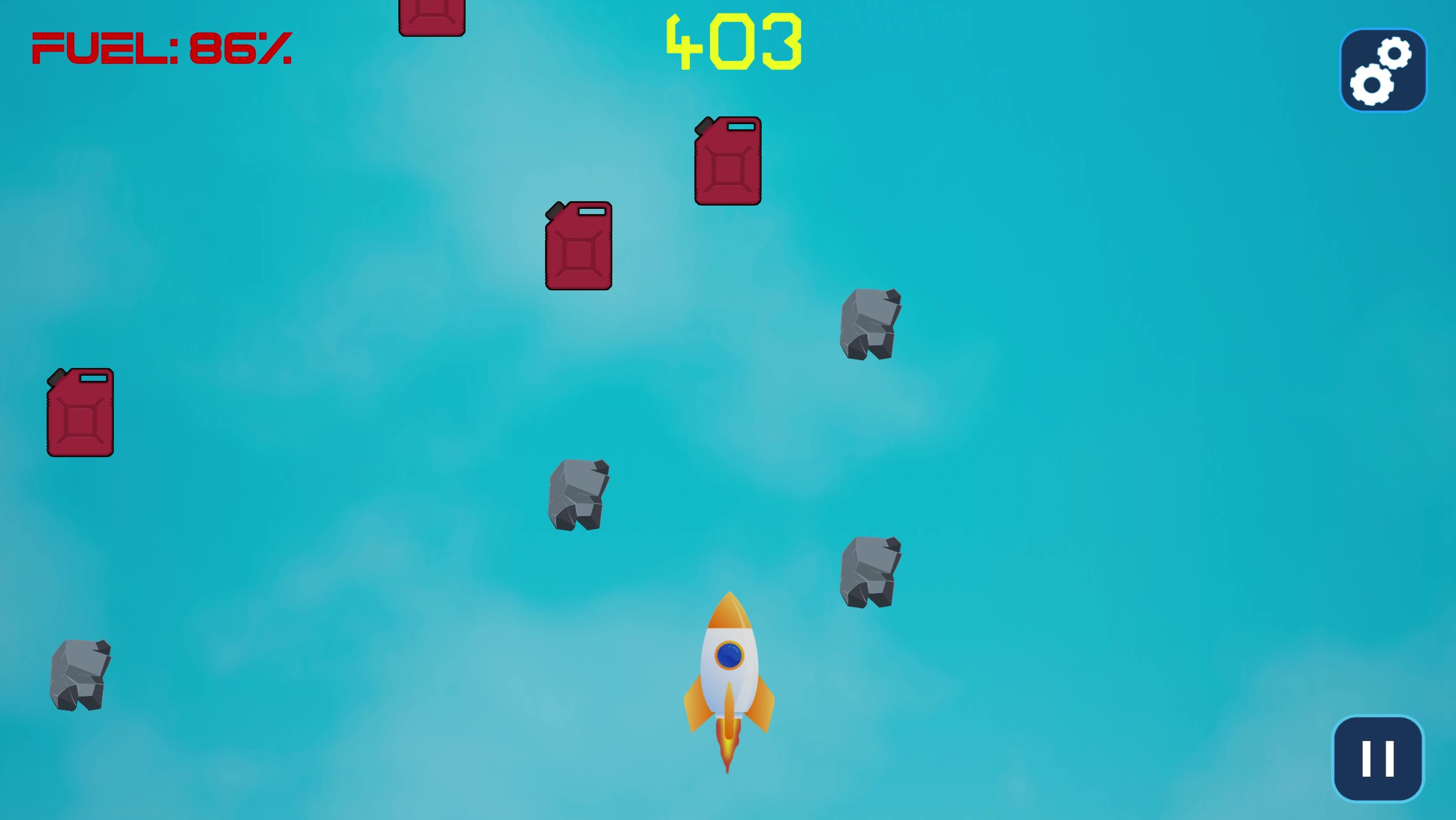Open the settings gears button

(x=1383, y=70)
